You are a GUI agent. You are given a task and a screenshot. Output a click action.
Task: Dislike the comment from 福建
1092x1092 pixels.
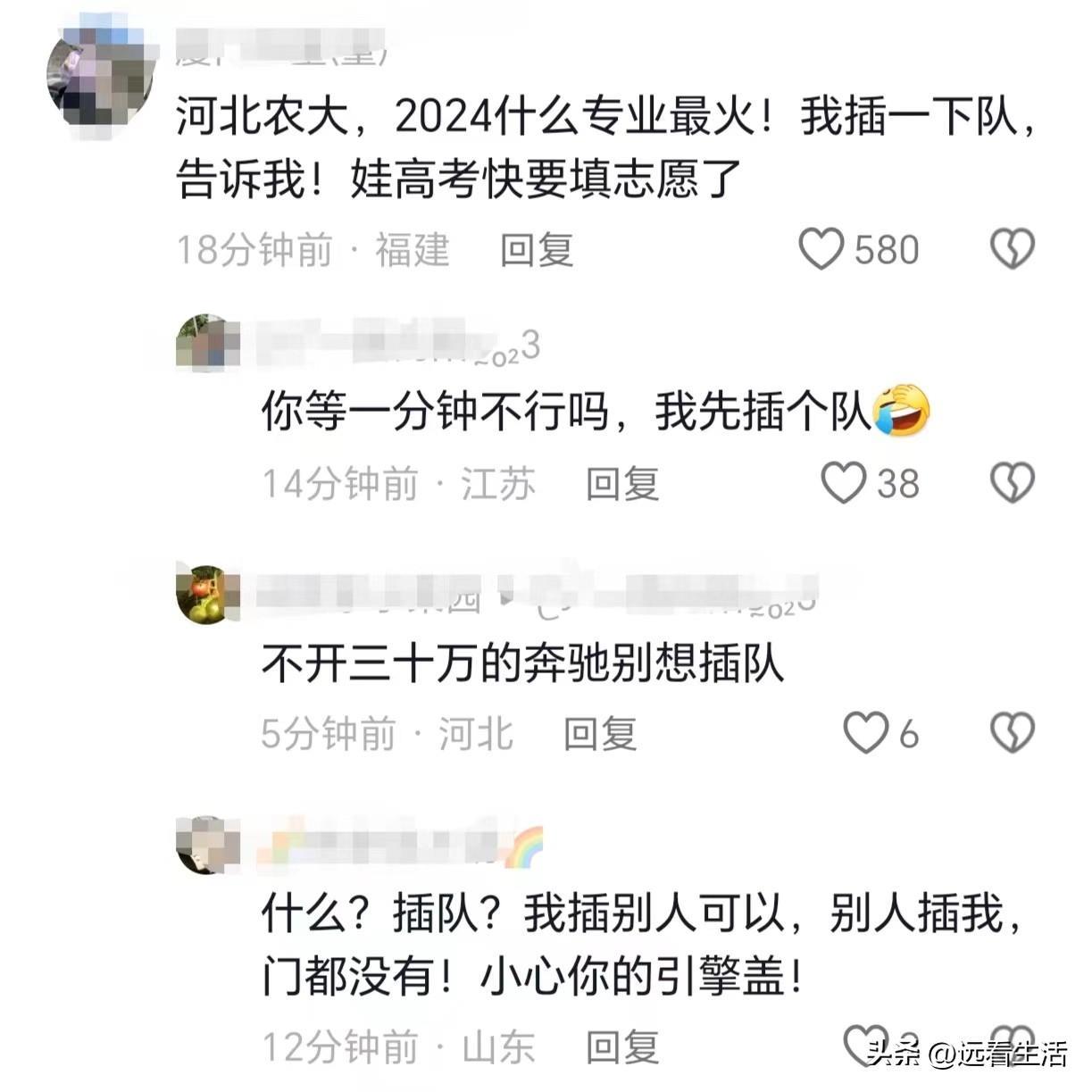point(1013,249)
